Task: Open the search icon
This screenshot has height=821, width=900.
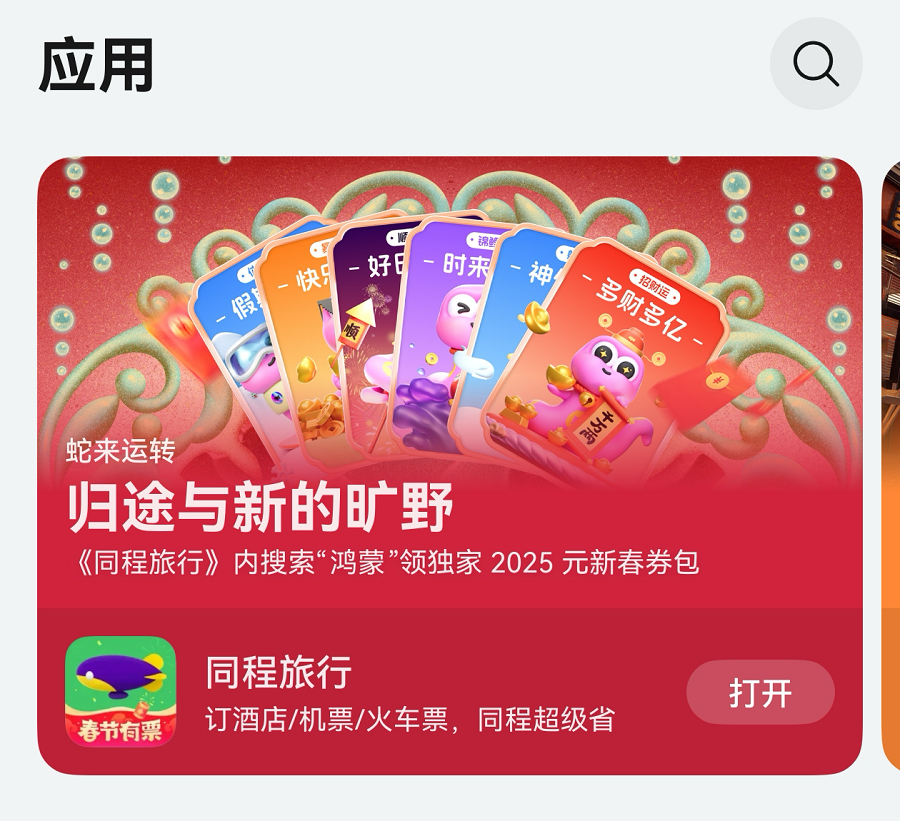Action: click(x=815, y=64)
